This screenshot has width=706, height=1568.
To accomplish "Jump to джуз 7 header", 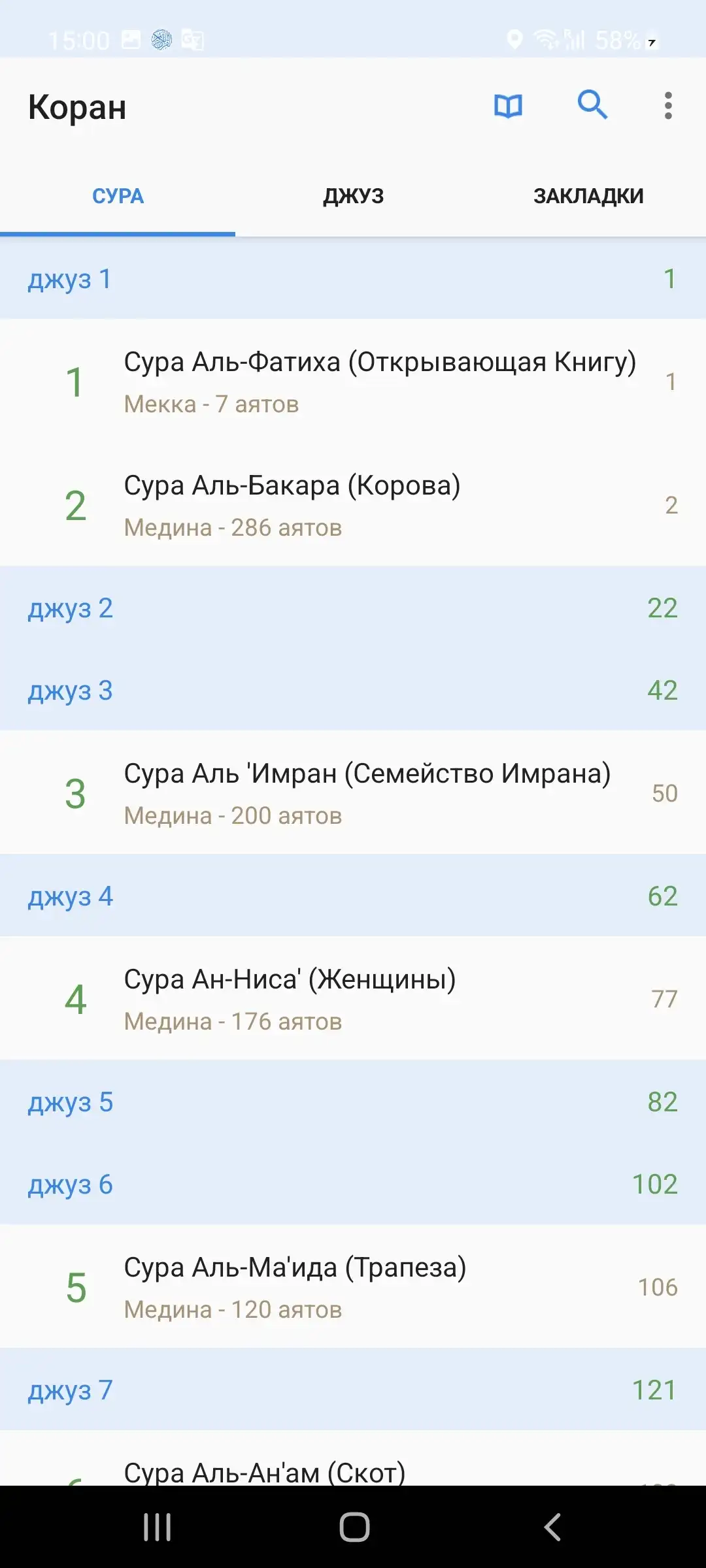I will (x=353, y=1390).
